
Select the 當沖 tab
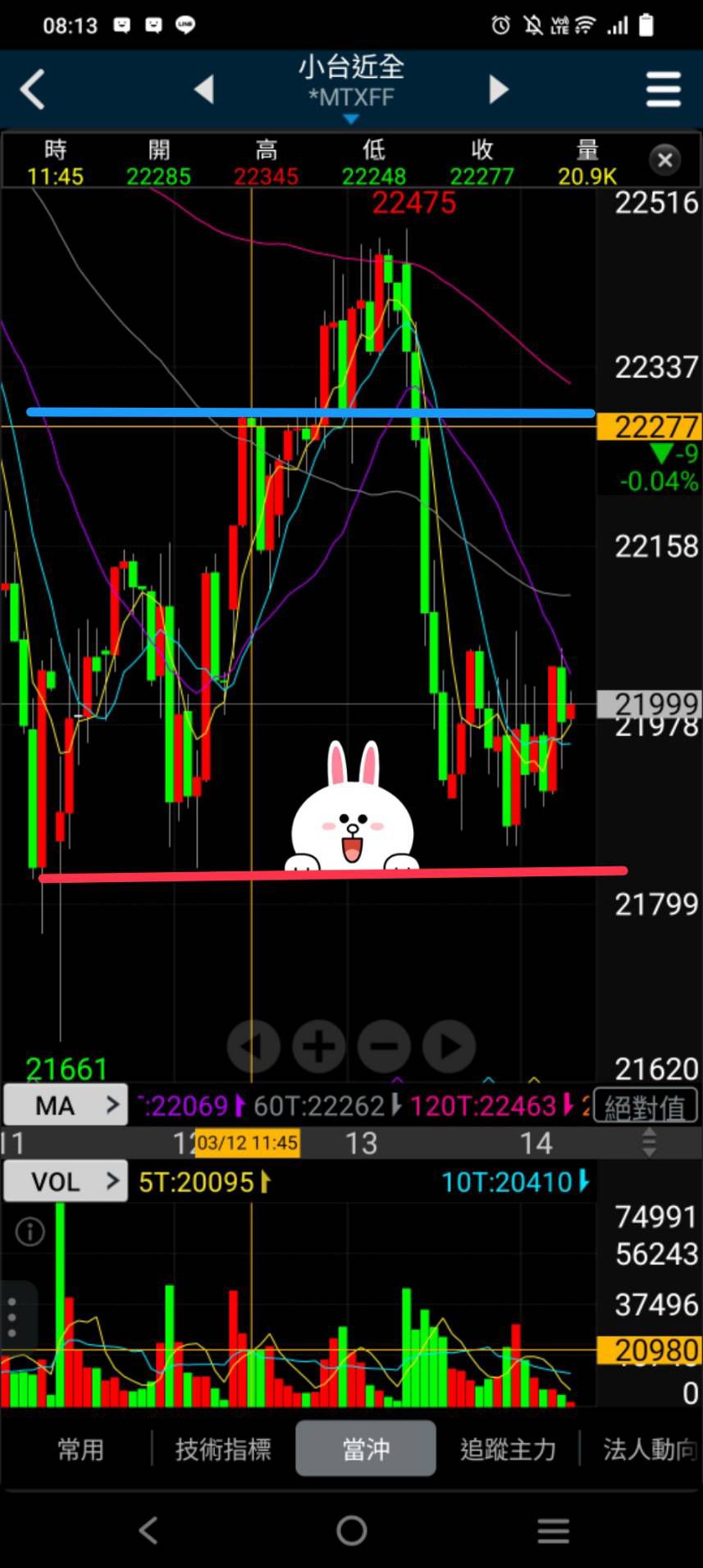pos(366,1449)
